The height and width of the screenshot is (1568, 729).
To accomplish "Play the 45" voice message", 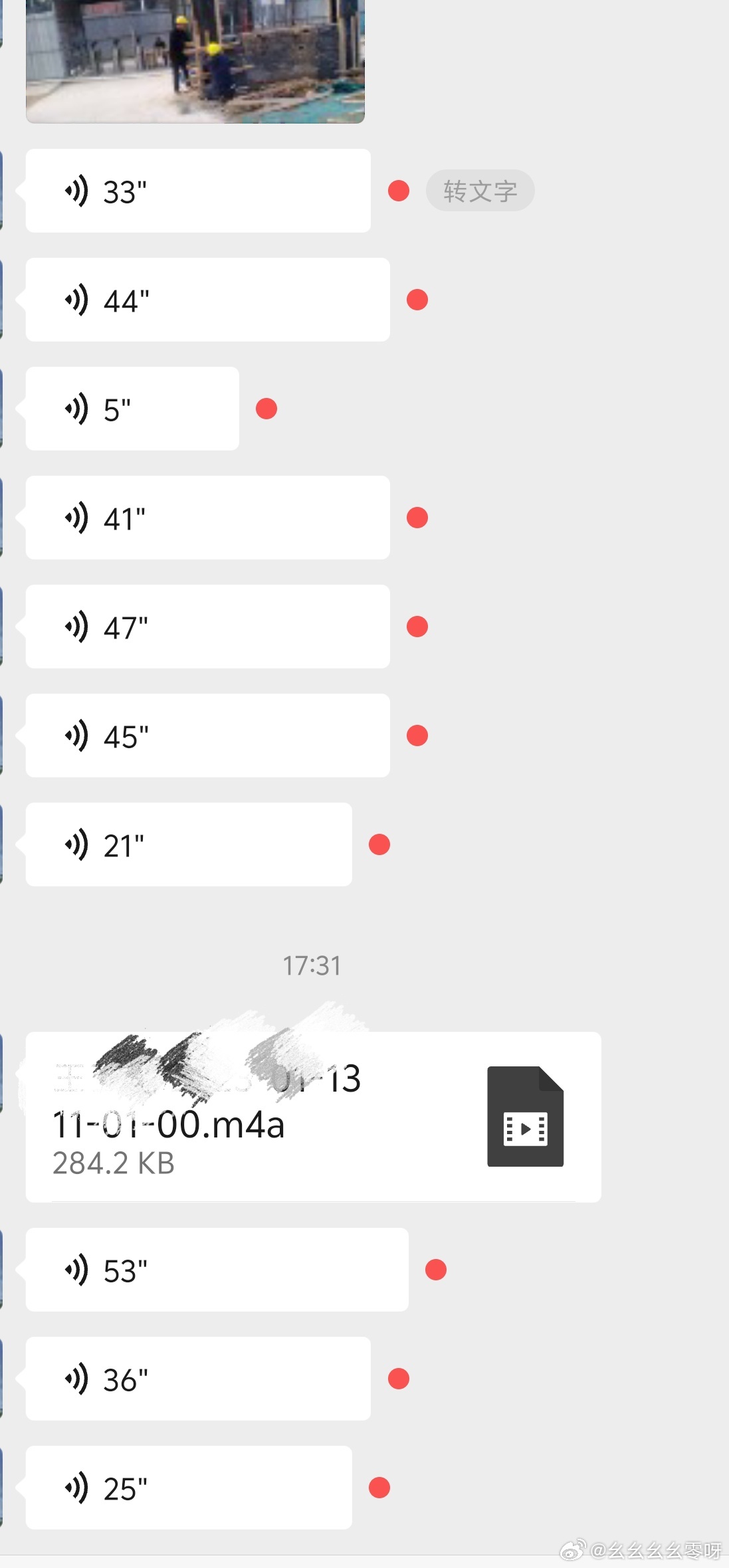I will tap(207, 735).
